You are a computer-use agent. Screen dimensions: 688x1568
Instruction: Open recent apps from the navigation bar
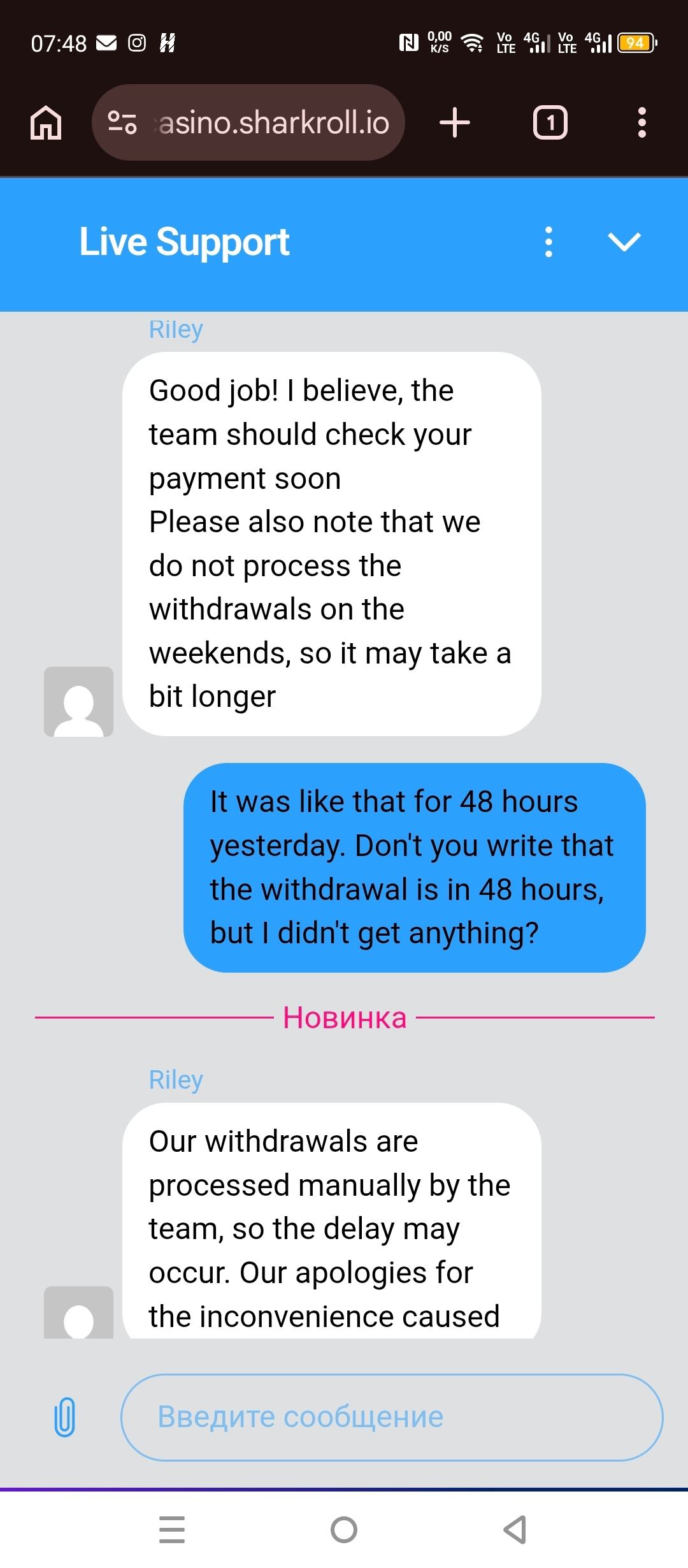(172, 1529)
